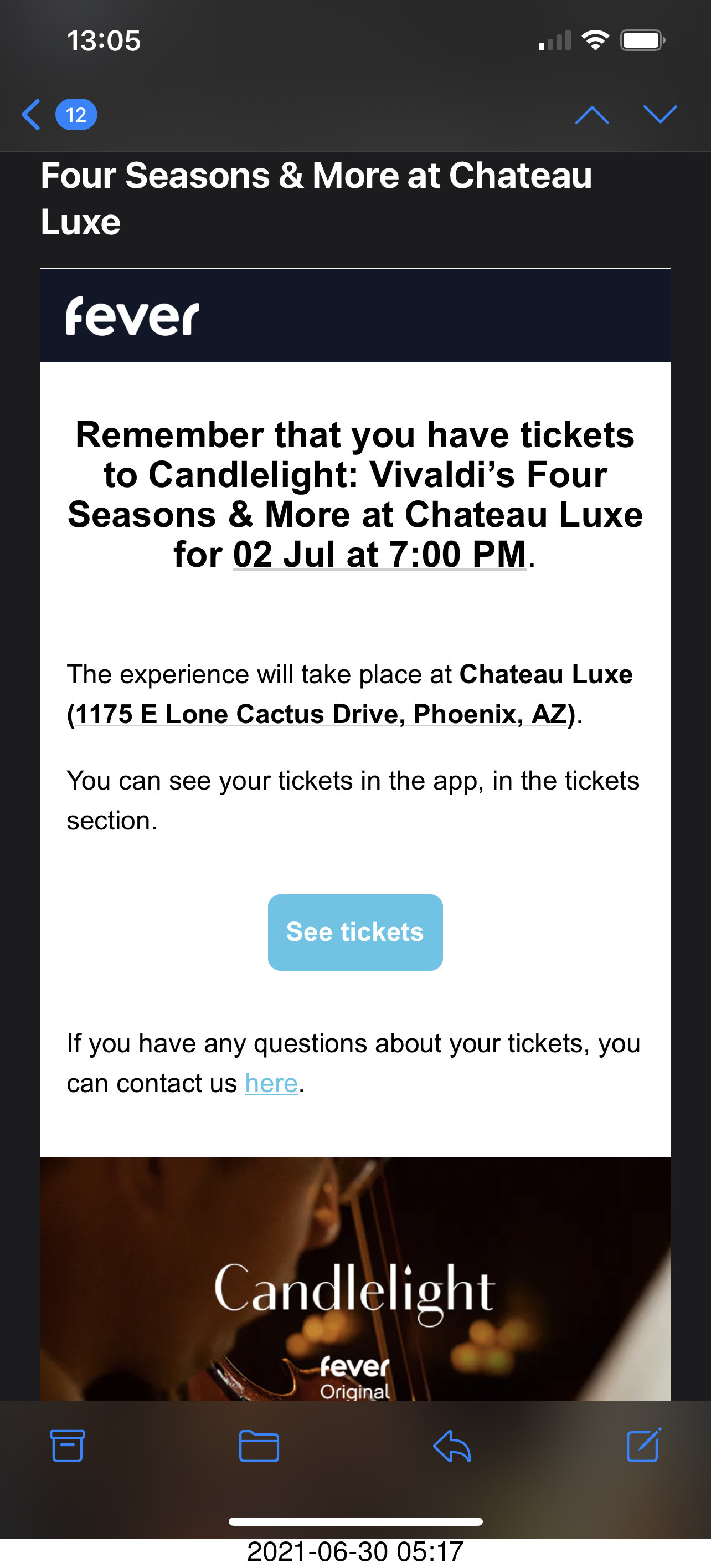Go back to the inbox
The image size is (711, 1568).
(58, 115)
